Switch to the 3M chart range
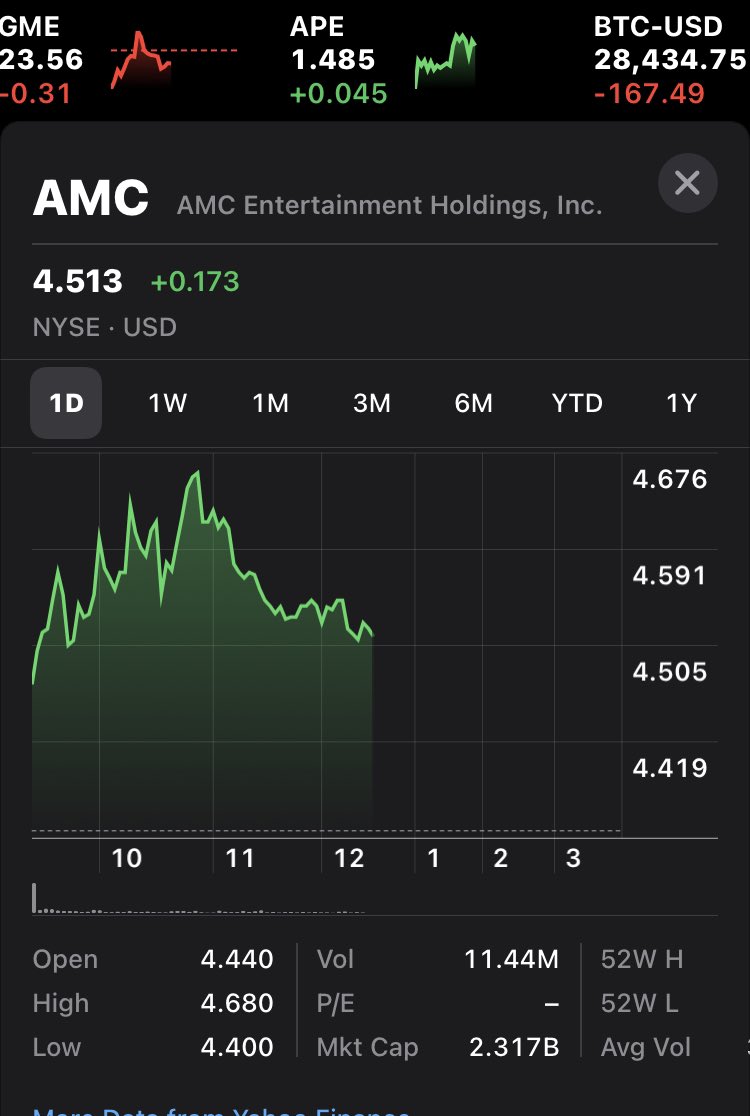The height and width of the screenshot is (1116, 750). (372, 403)
